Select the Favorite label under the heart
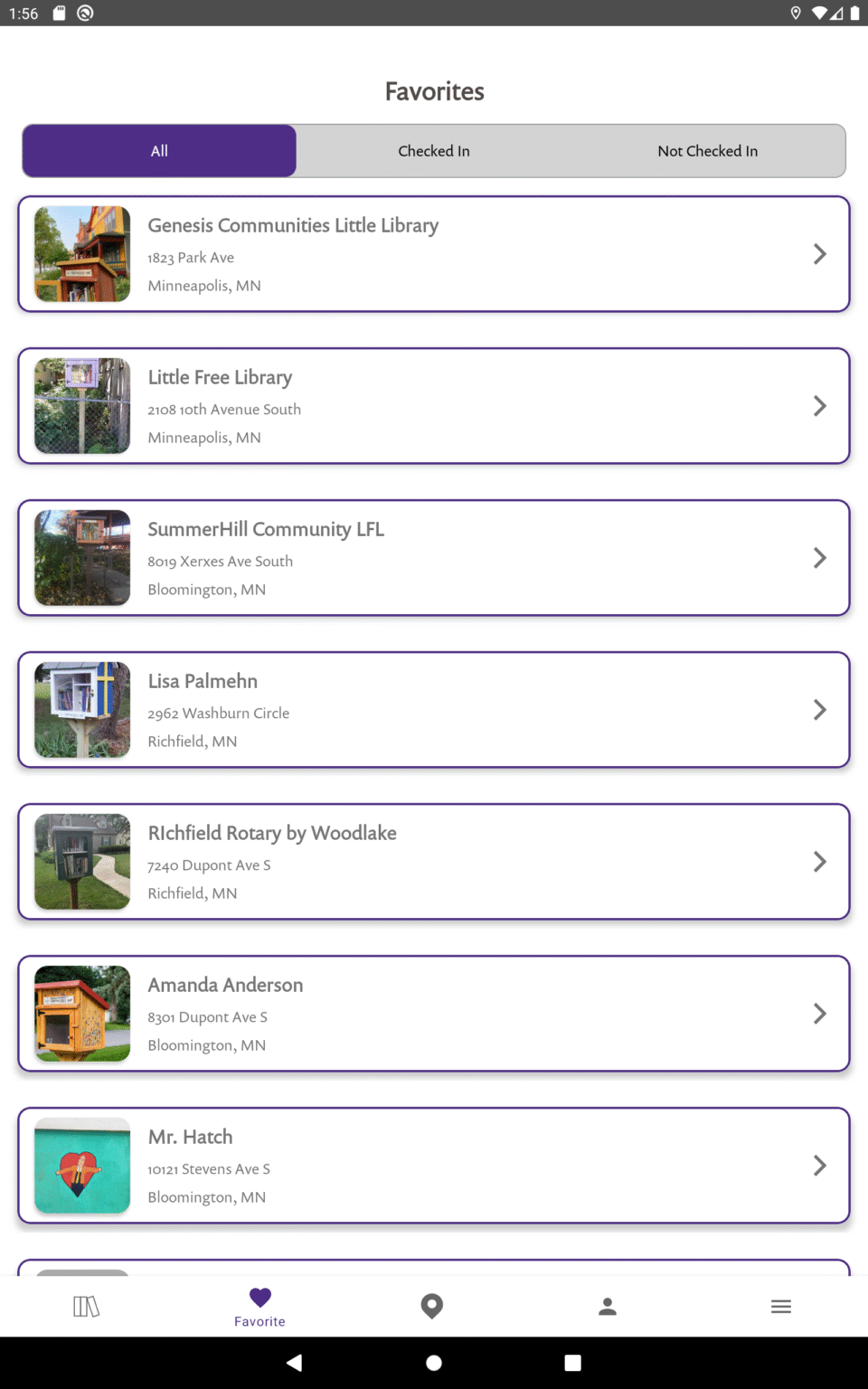Viewport: 868px width, 1389px height. pos(259,1321)
